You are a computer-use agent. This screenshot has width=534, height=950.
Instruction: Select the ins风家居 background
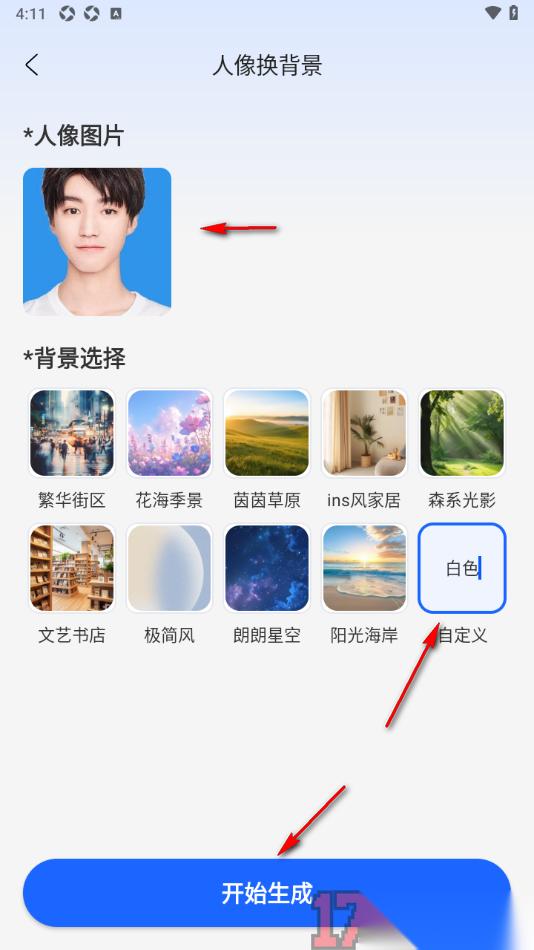point(364,433)
